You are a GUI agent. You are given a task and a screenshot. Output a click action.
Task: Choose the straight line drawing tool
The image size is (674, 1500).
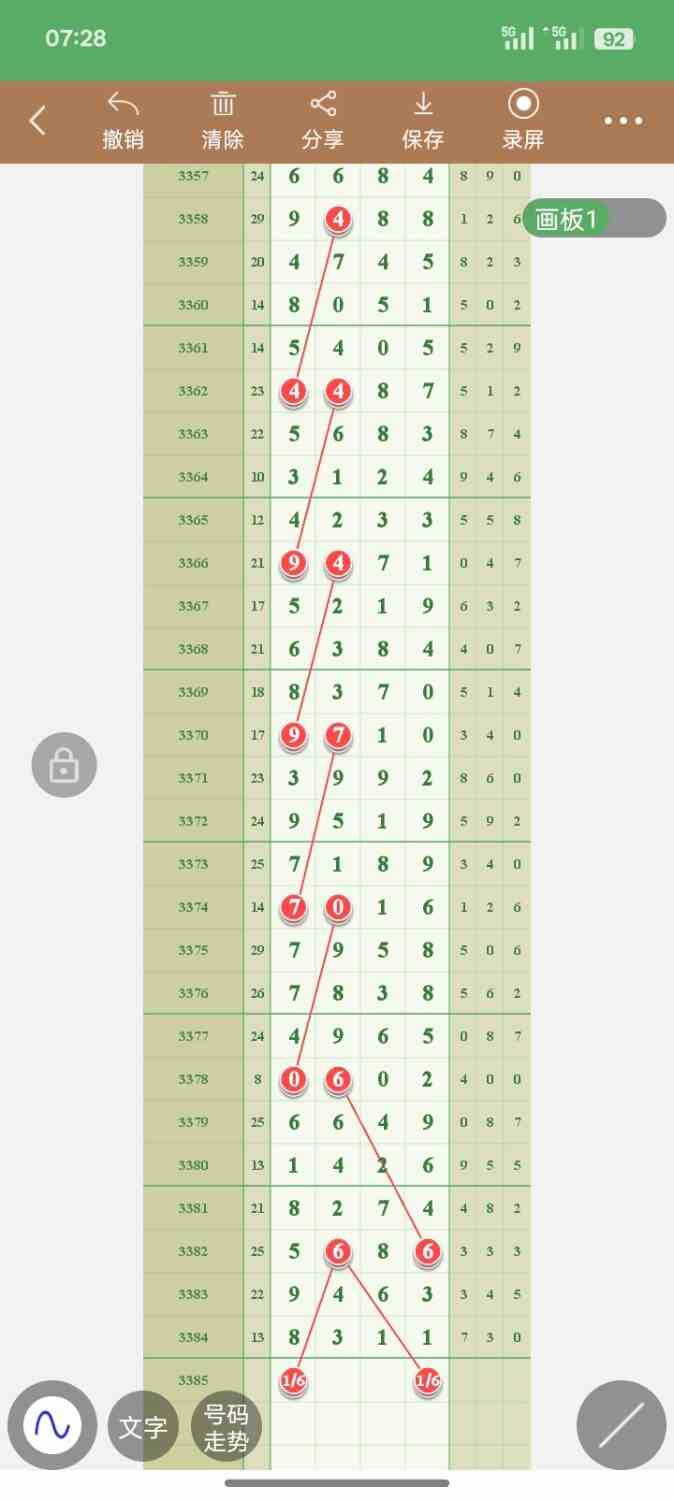pyautogui.click(x=621, y=1425)
